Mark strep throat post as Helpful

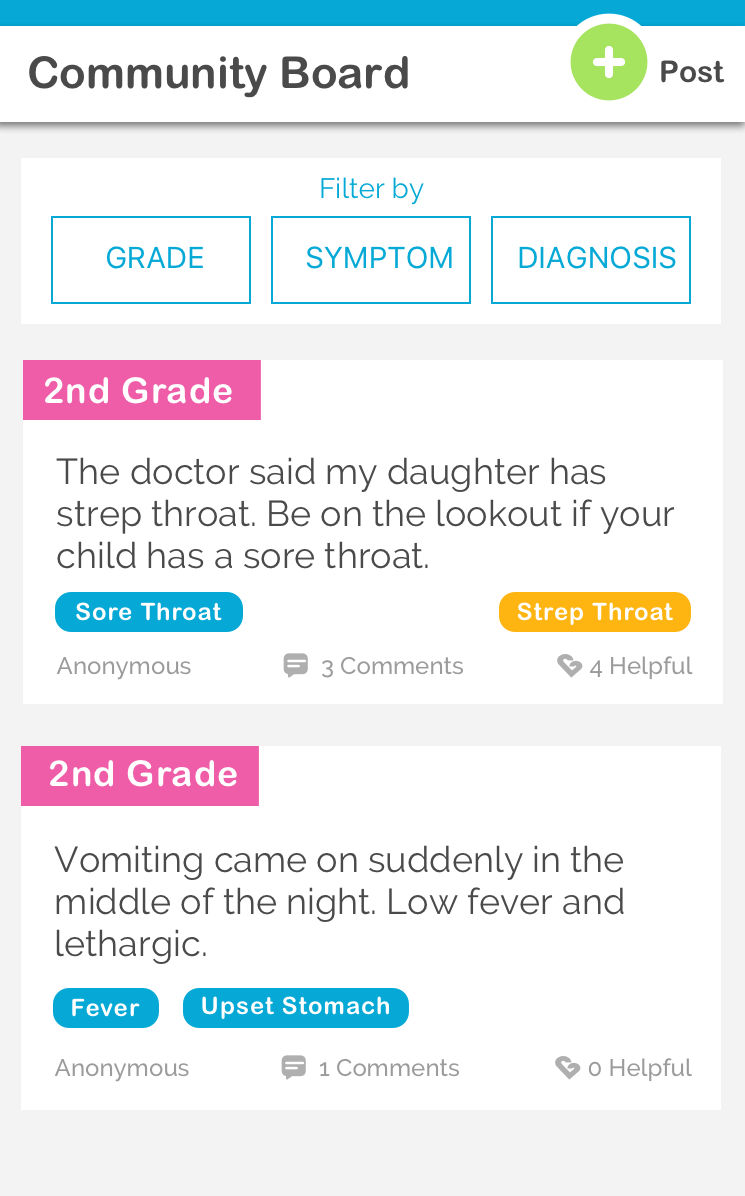pos(624,666)
